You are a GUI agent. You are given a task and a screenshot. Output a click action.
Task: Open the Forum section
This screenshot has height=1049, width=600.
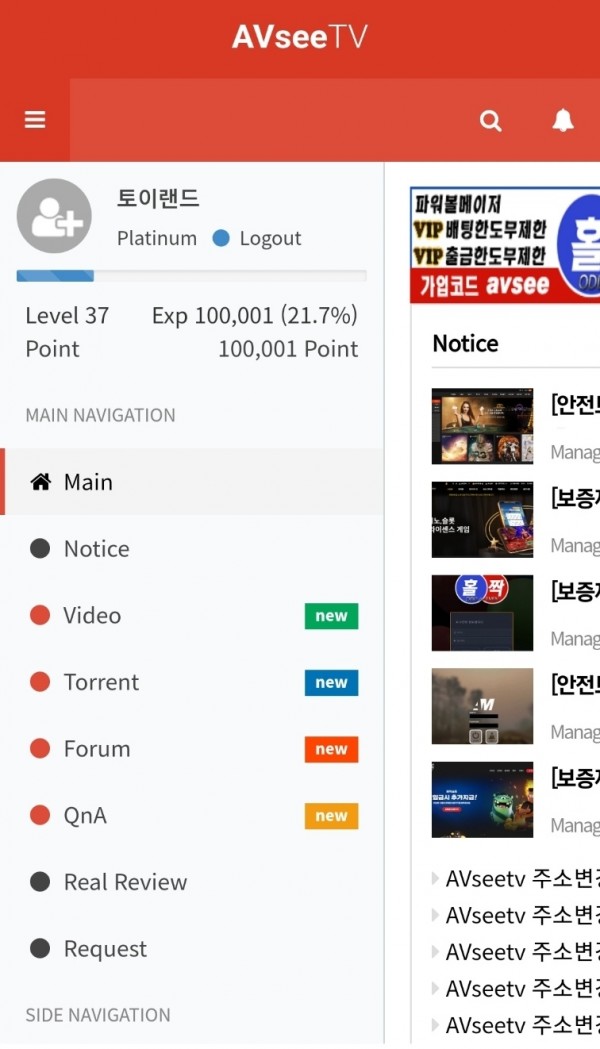click(x=192, y=749)
